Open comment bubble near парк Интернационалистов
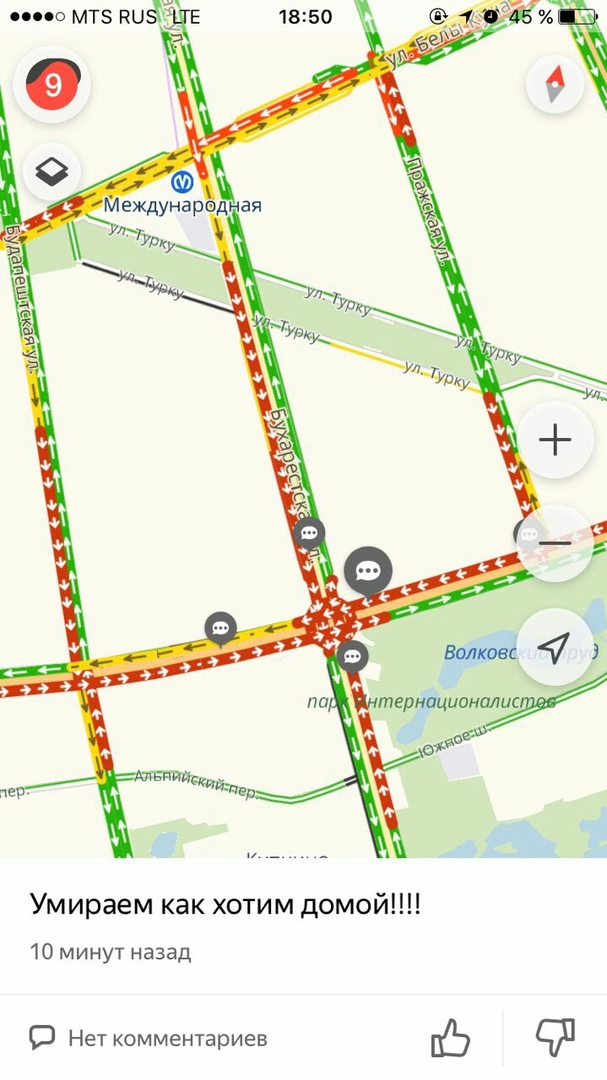 (351, 657)
